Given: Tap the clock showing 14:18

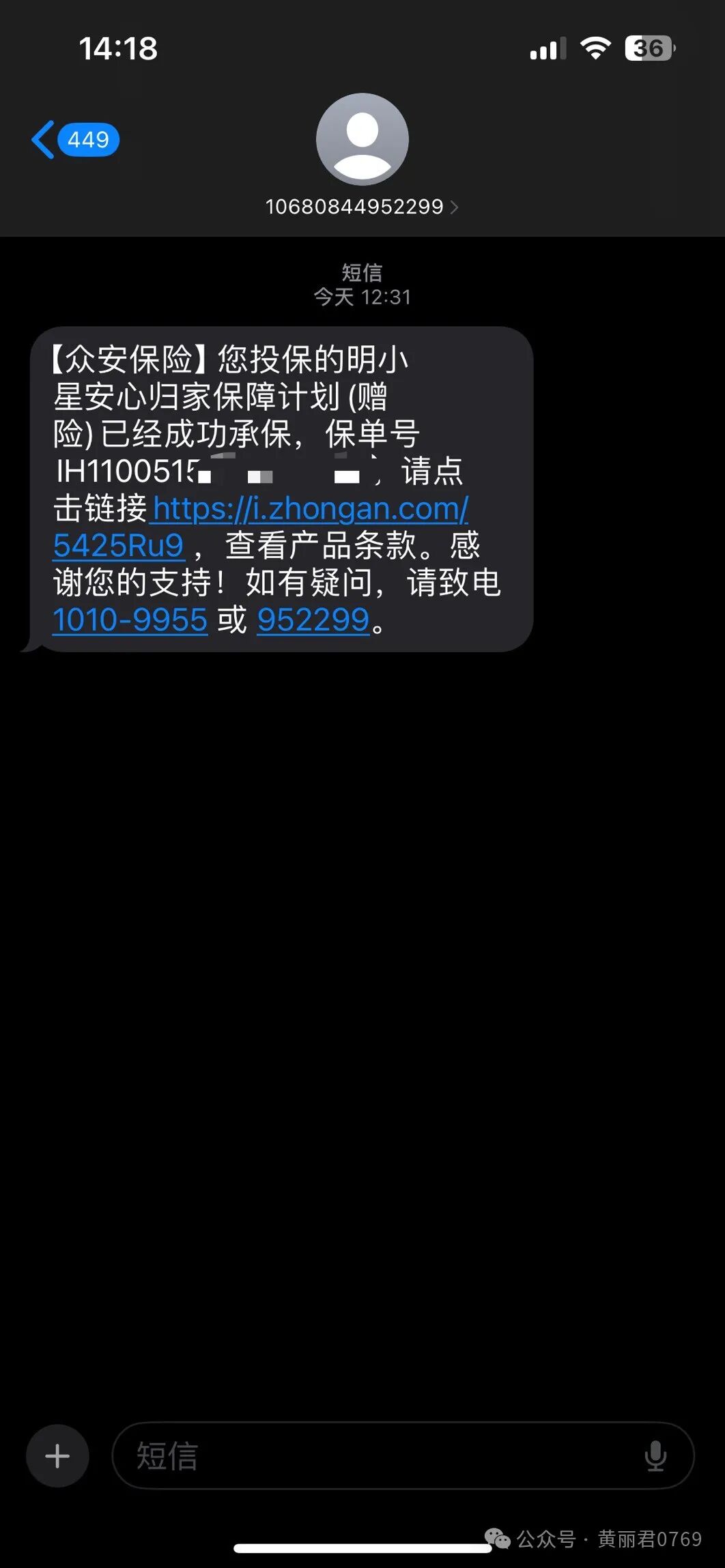Looking at the screenshot, I should (x=117, y=49).
